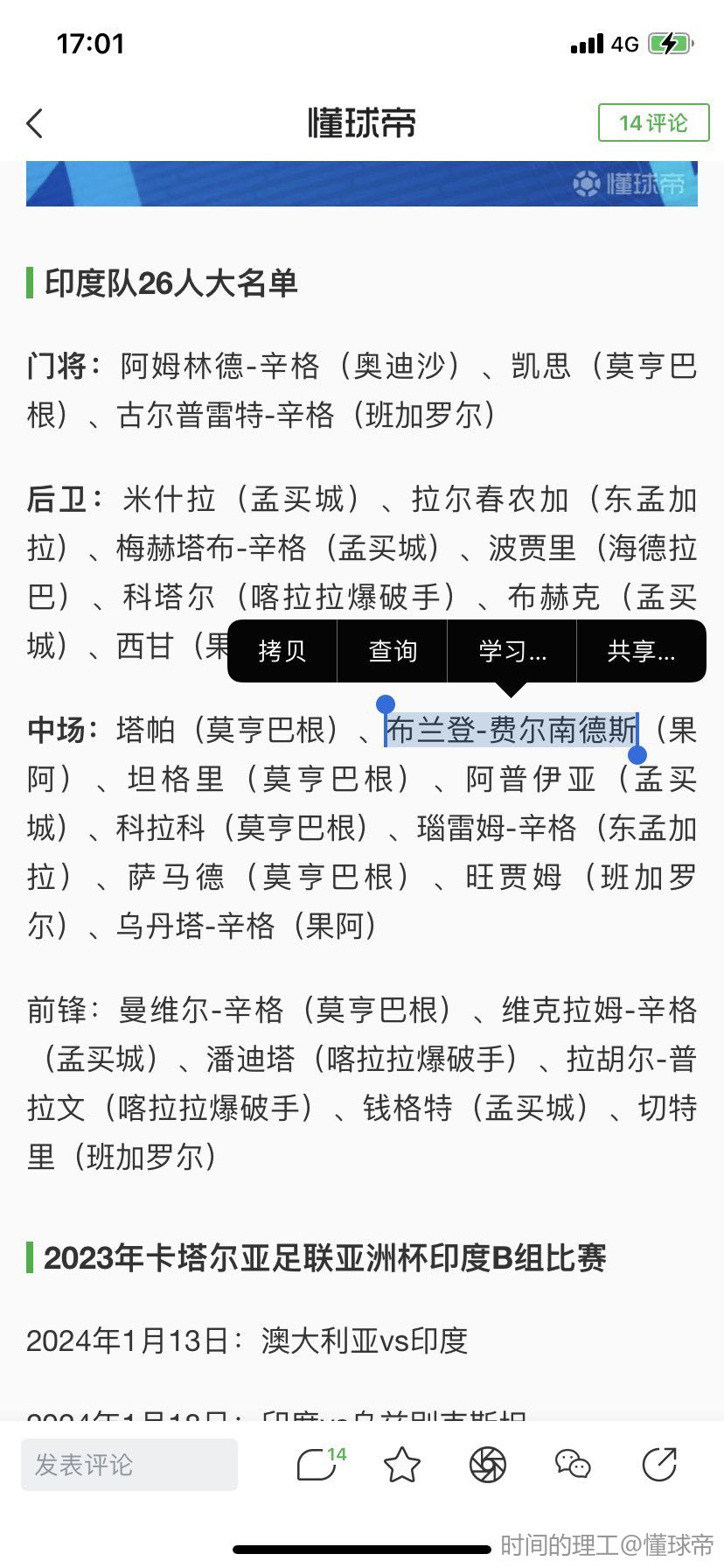
Task: Favorite this article with the star icon
Action: pos(402,1464)
